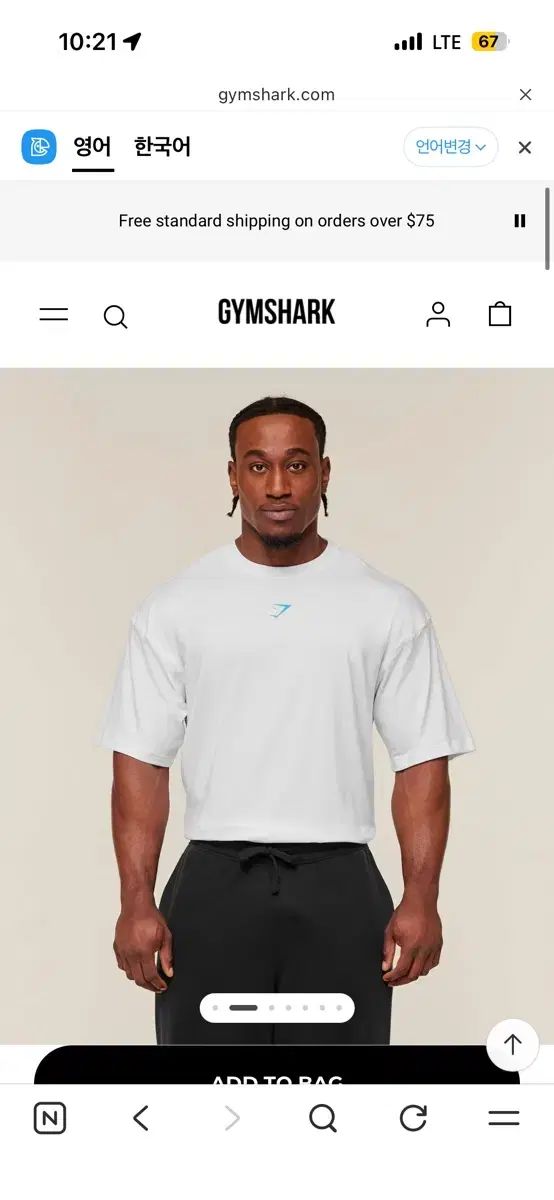This screenshot has height=1200, width=554.
Task: Jump back to top with arrow button
Action: pyautogui.click(x=513, y=1045)
